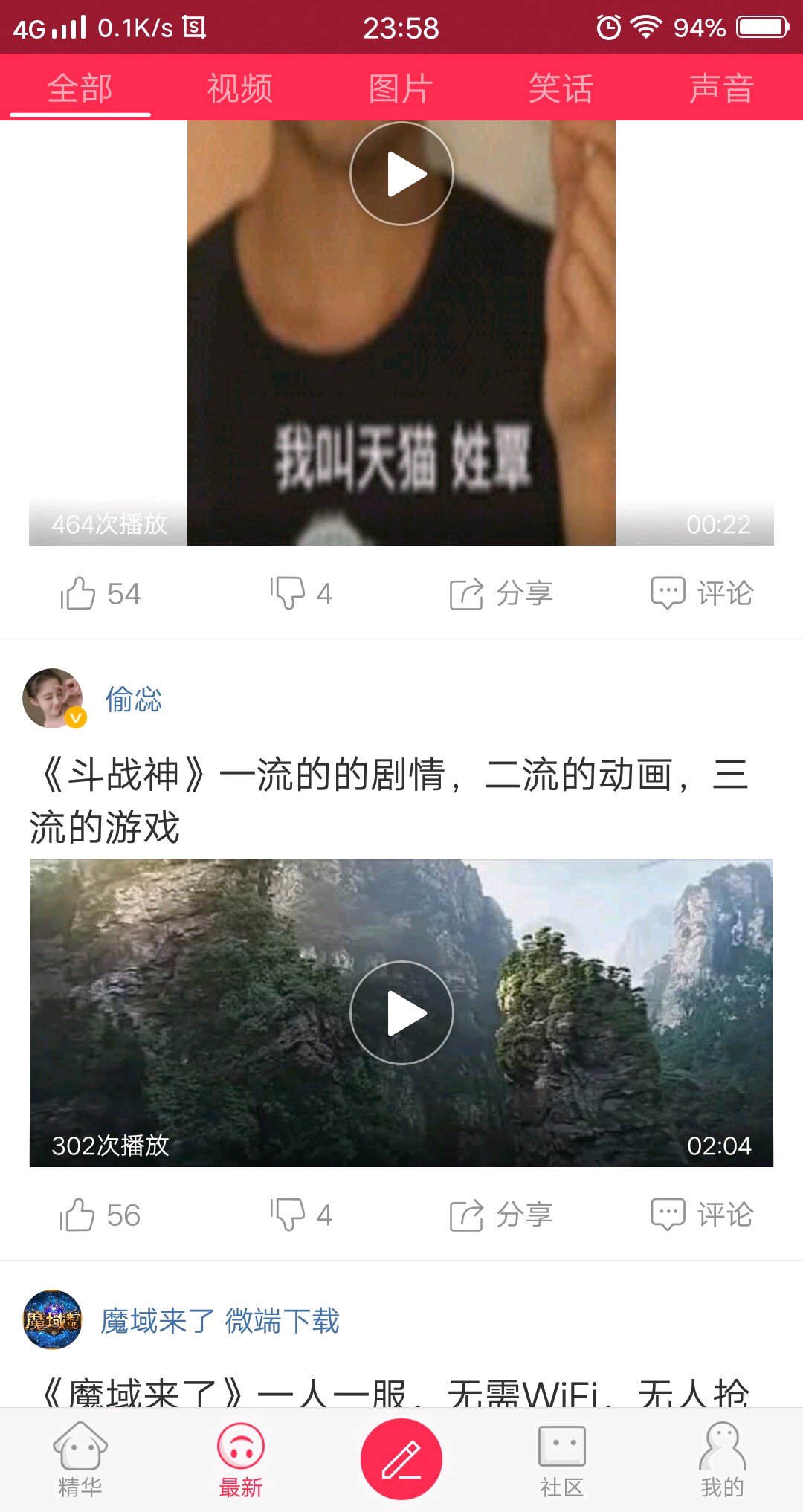Share the 《斗战神》 post
Screen dimensions: 803x1512
(501, 1215)
